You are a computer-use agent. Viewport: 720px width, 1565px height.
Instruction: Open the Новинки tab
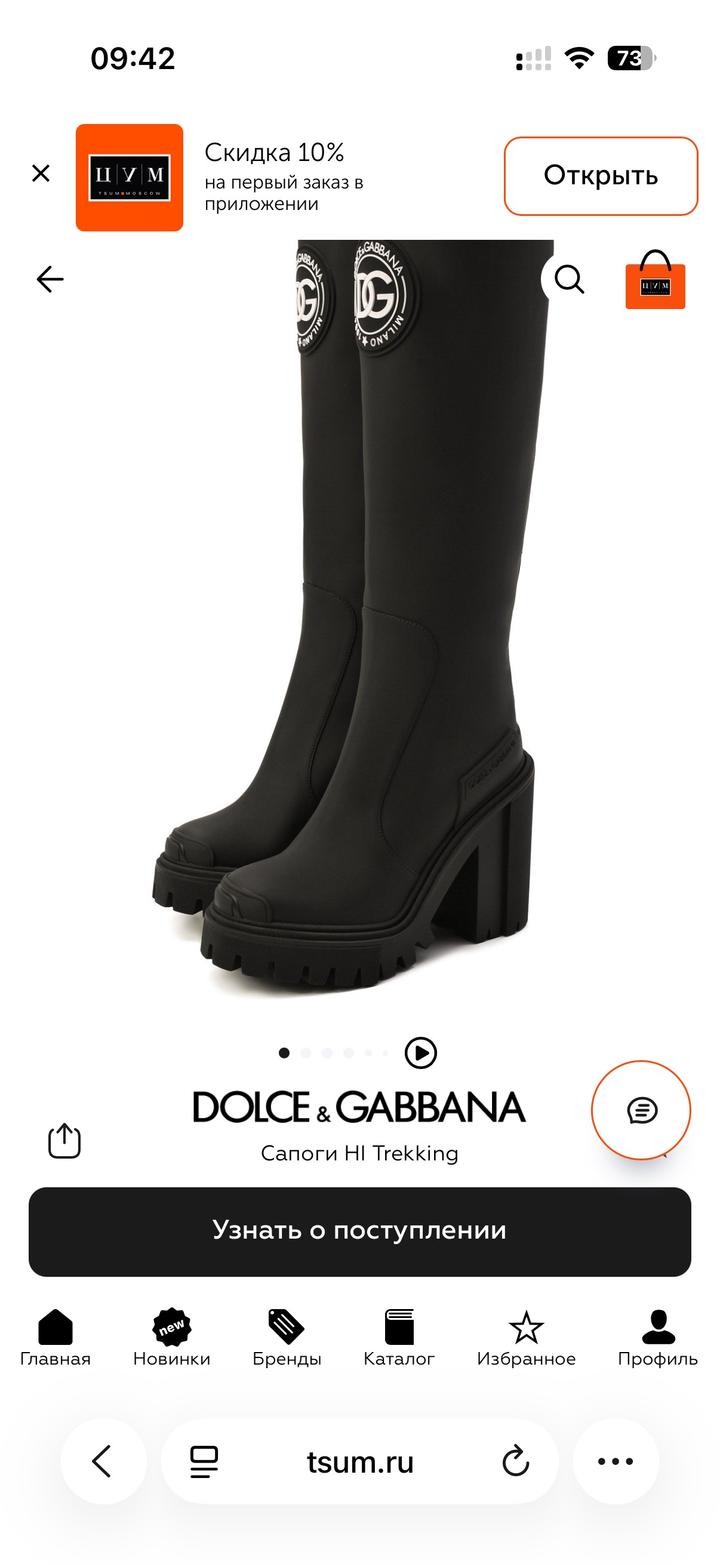(x=171, y=1338)
